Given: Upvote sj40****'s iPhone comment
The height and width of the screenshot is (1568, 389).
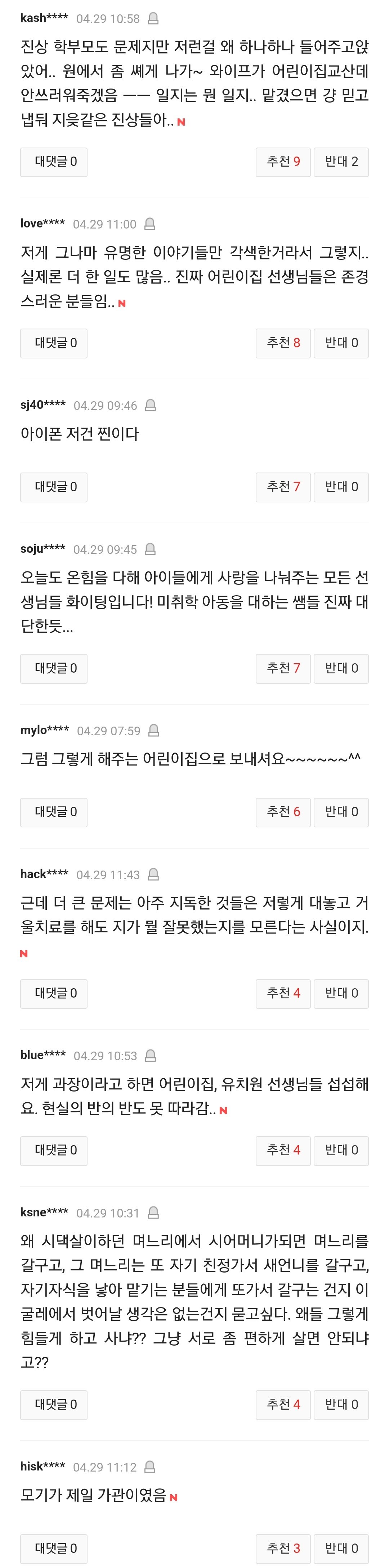Looking at the screenshot, I should click(x=283, y=487).
